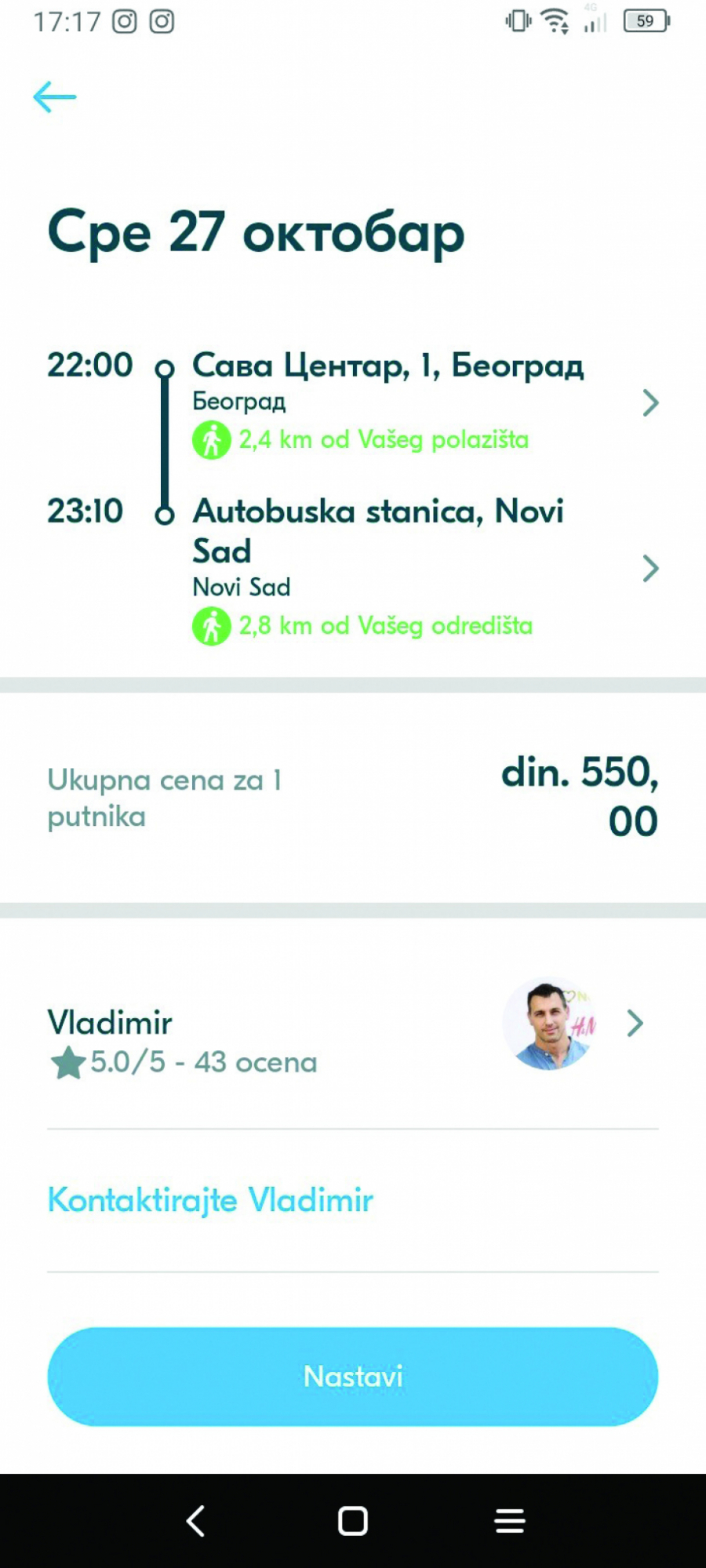
Task: Open Vladimir's driver profile via chevron
Action: tap(635, 1023)
